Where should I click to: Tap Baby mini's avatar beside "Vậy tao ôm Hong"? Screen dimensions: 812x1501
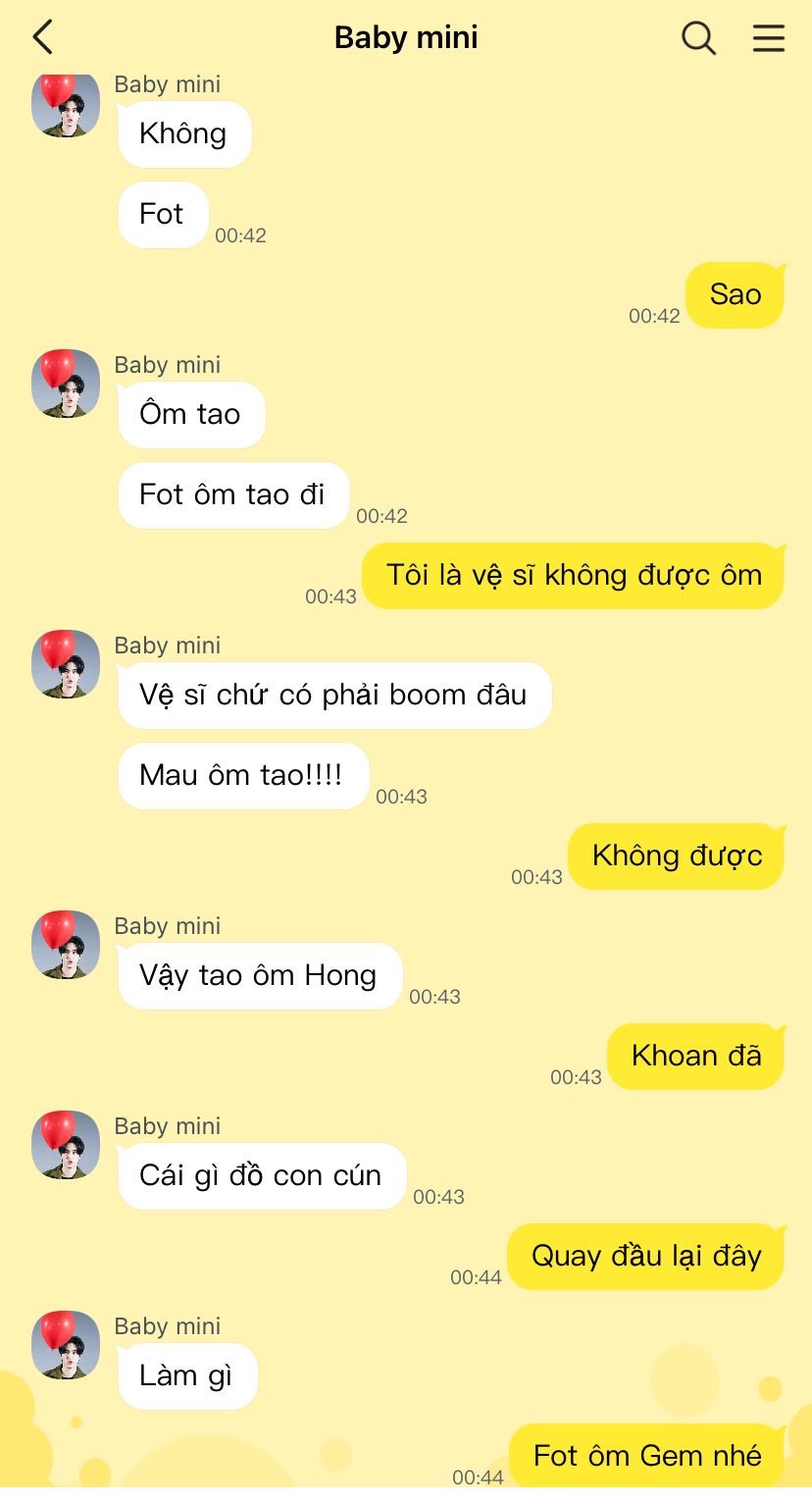(x=66, y=945)
